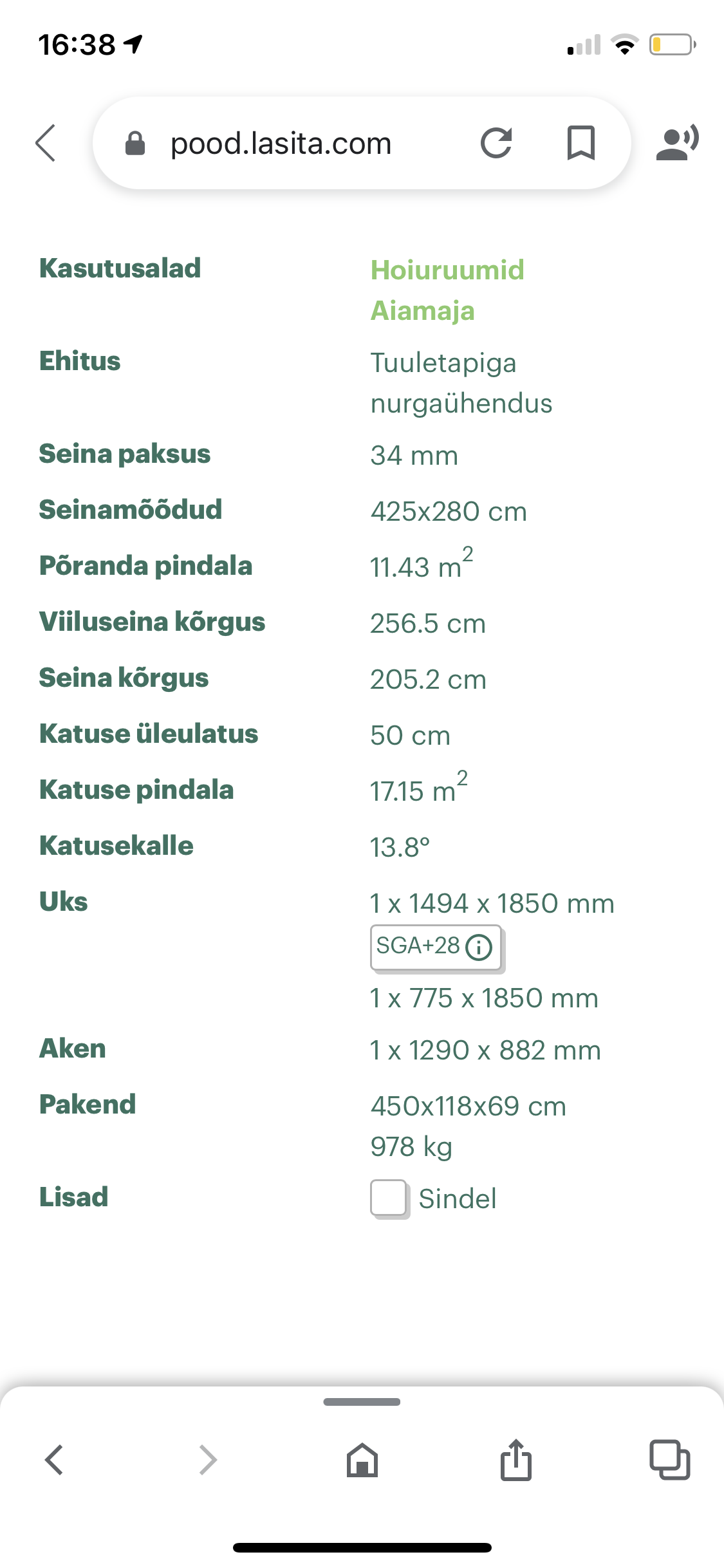Bookmark this page
The image size is (724, 1568).
[x=580, y=143]
